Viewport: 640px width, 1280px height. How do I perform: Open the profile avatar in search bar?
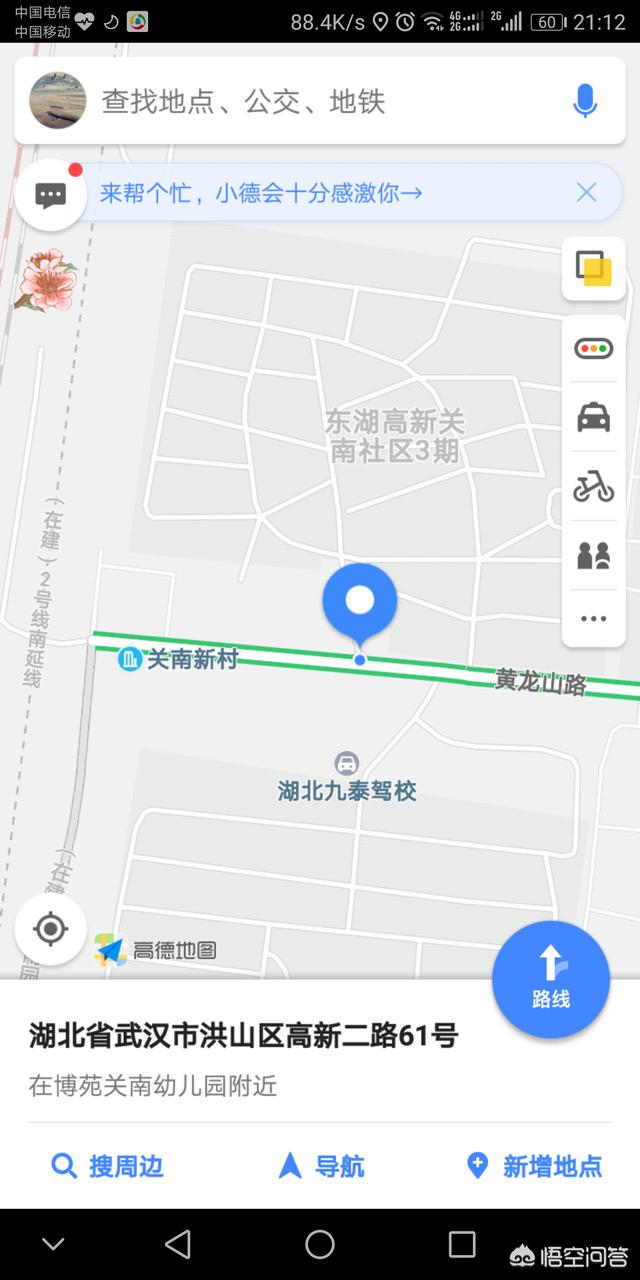(58, 101)
